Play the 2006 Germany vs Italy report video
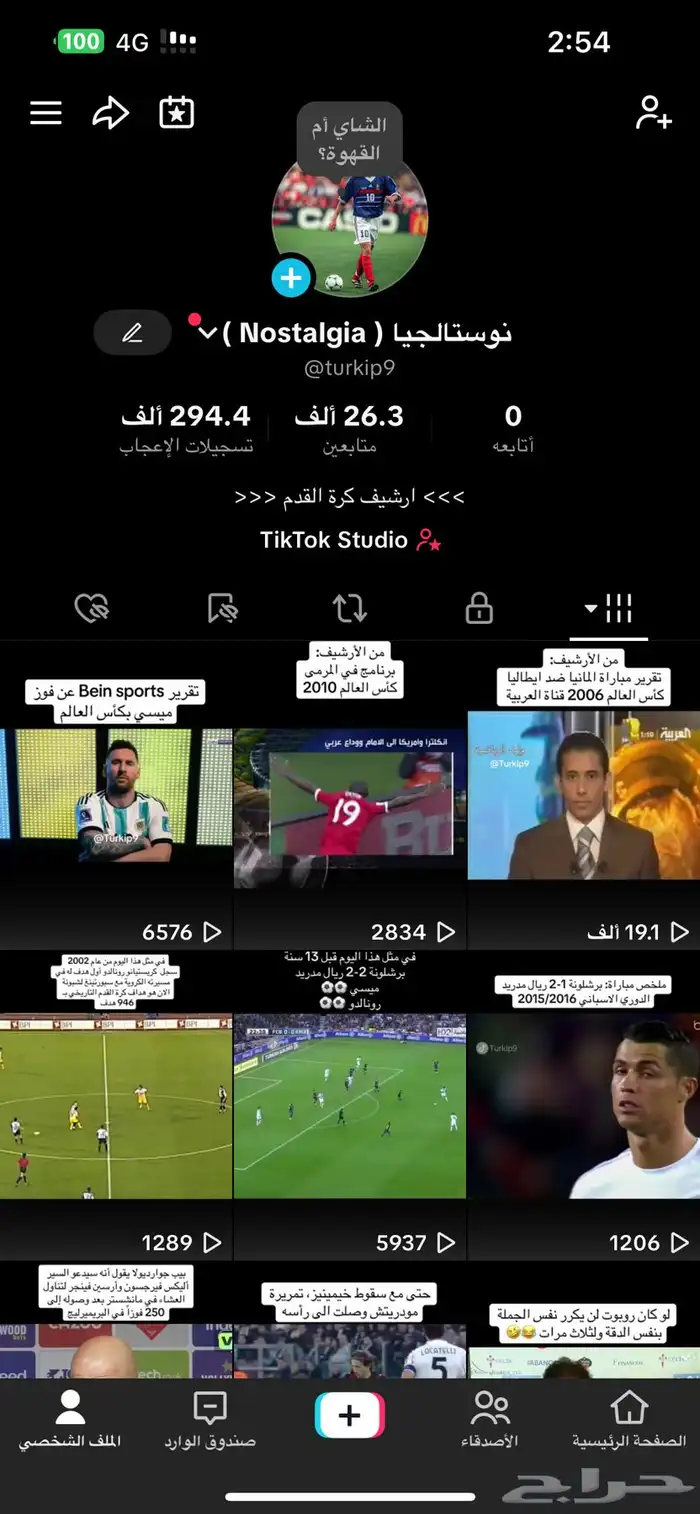Screen dimensions: 700x1514 pos(584,800)
